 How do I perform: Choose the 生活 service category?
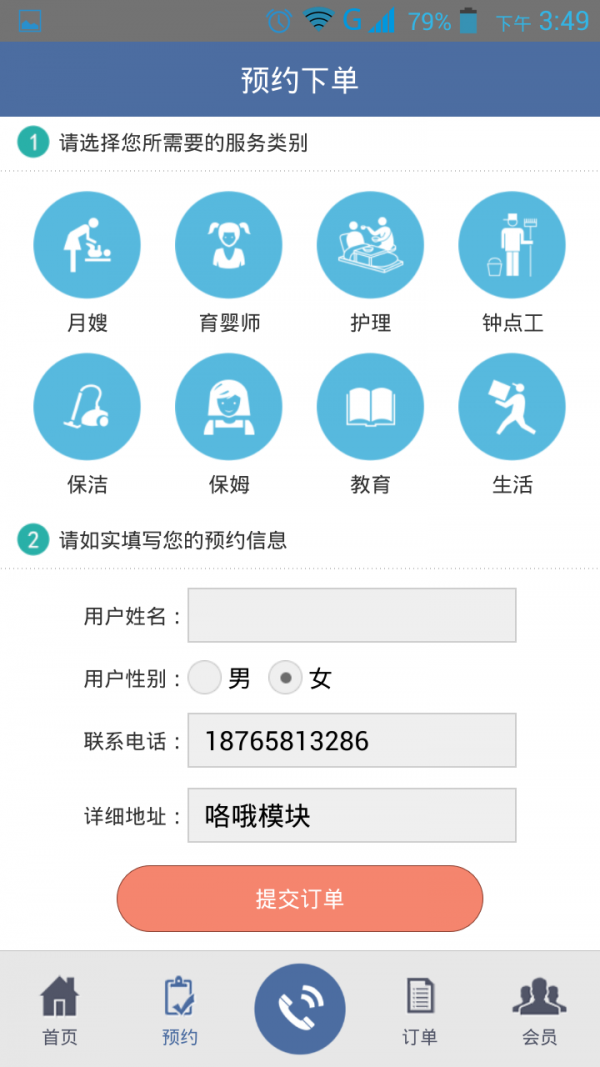[512, 407]
